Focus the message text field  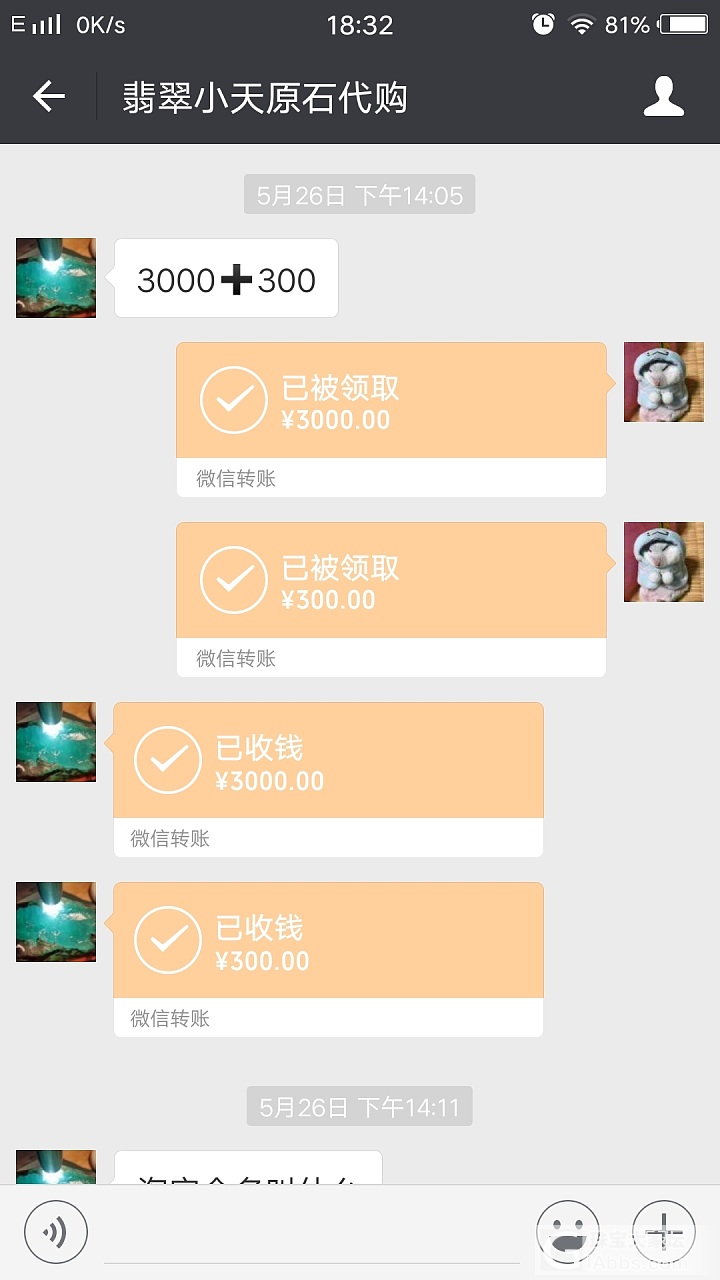click(310, 1240)
